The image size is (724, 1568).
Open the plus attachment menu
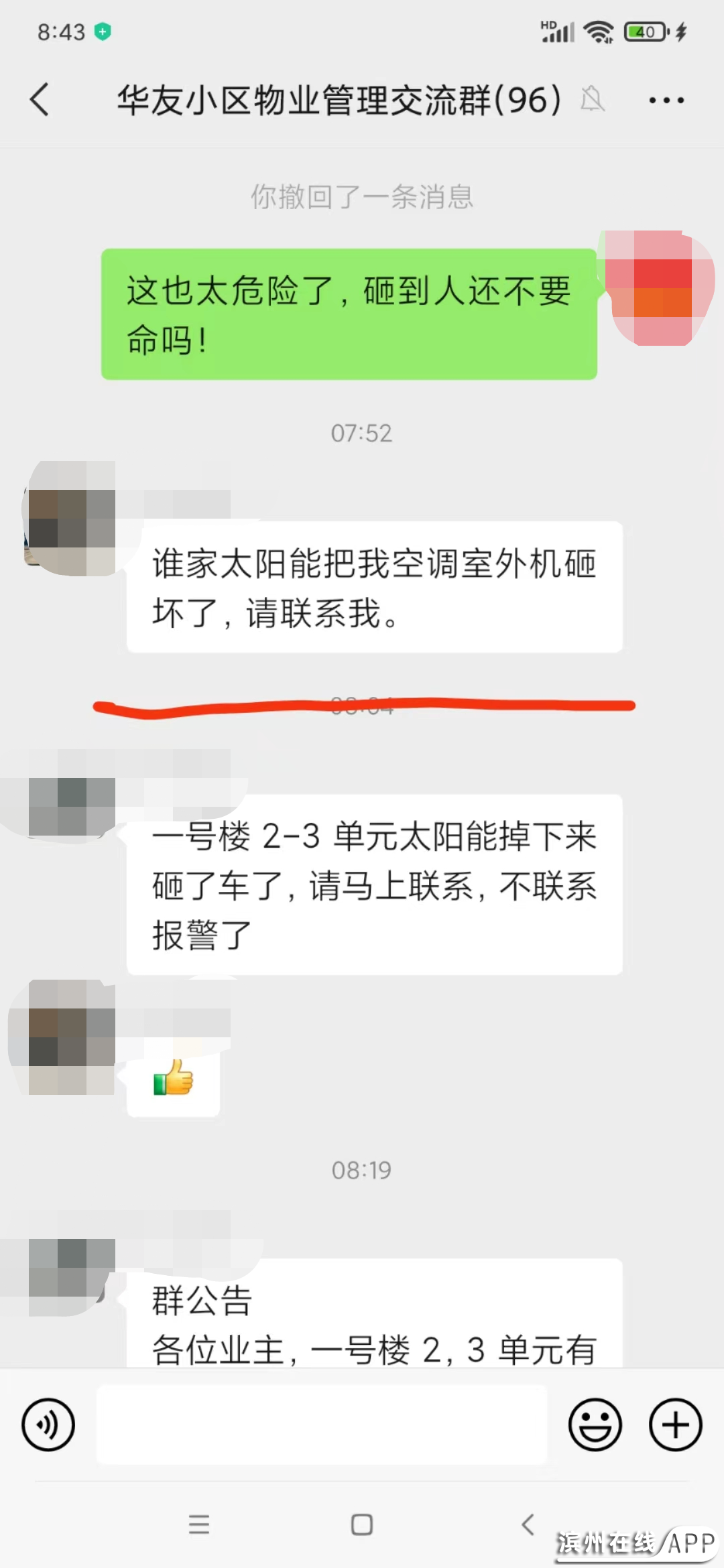[x=675, y=1425]
